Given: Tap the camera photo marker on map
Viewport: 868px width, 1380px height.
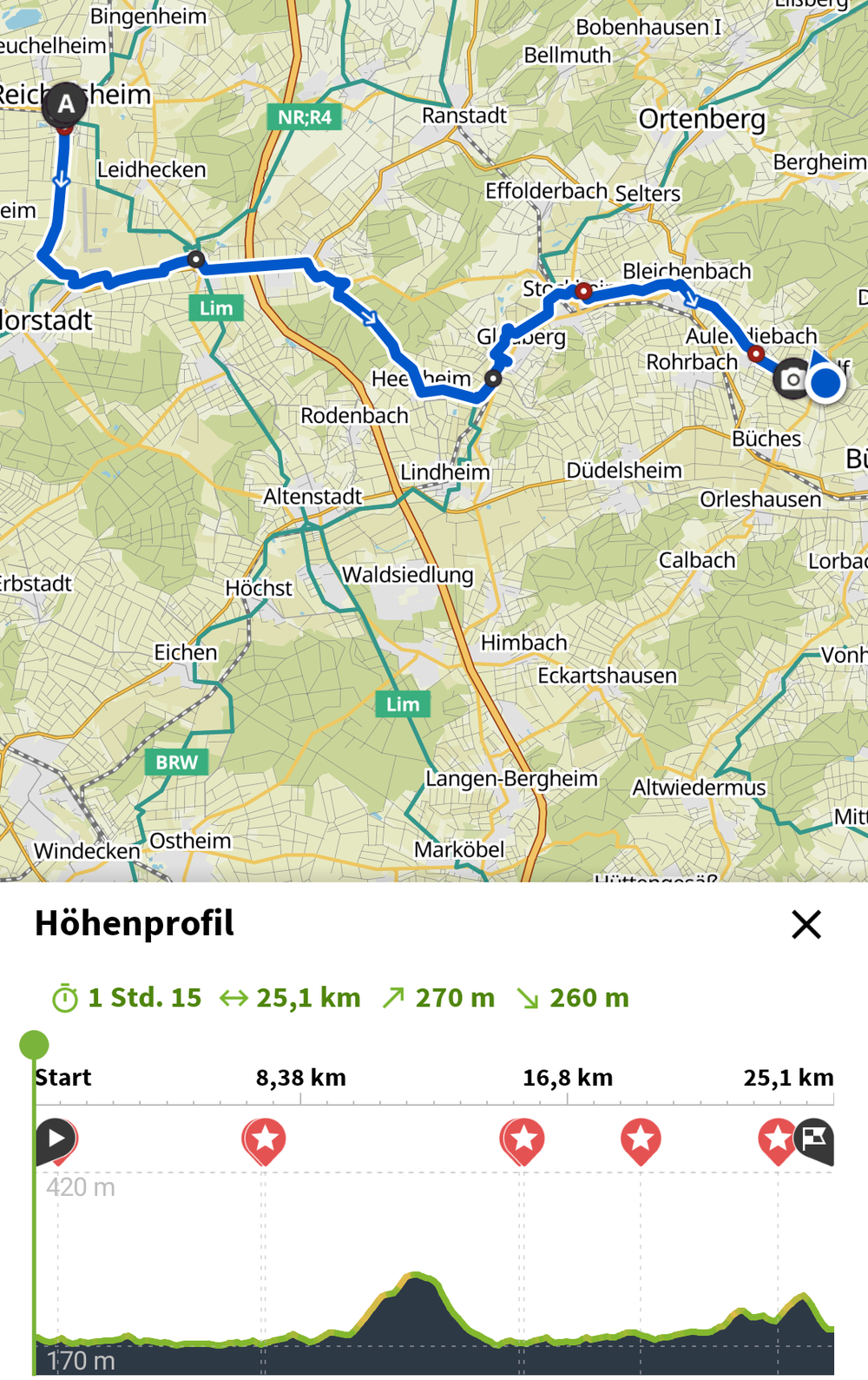Looking at the screenshot, I should [791, 380].
